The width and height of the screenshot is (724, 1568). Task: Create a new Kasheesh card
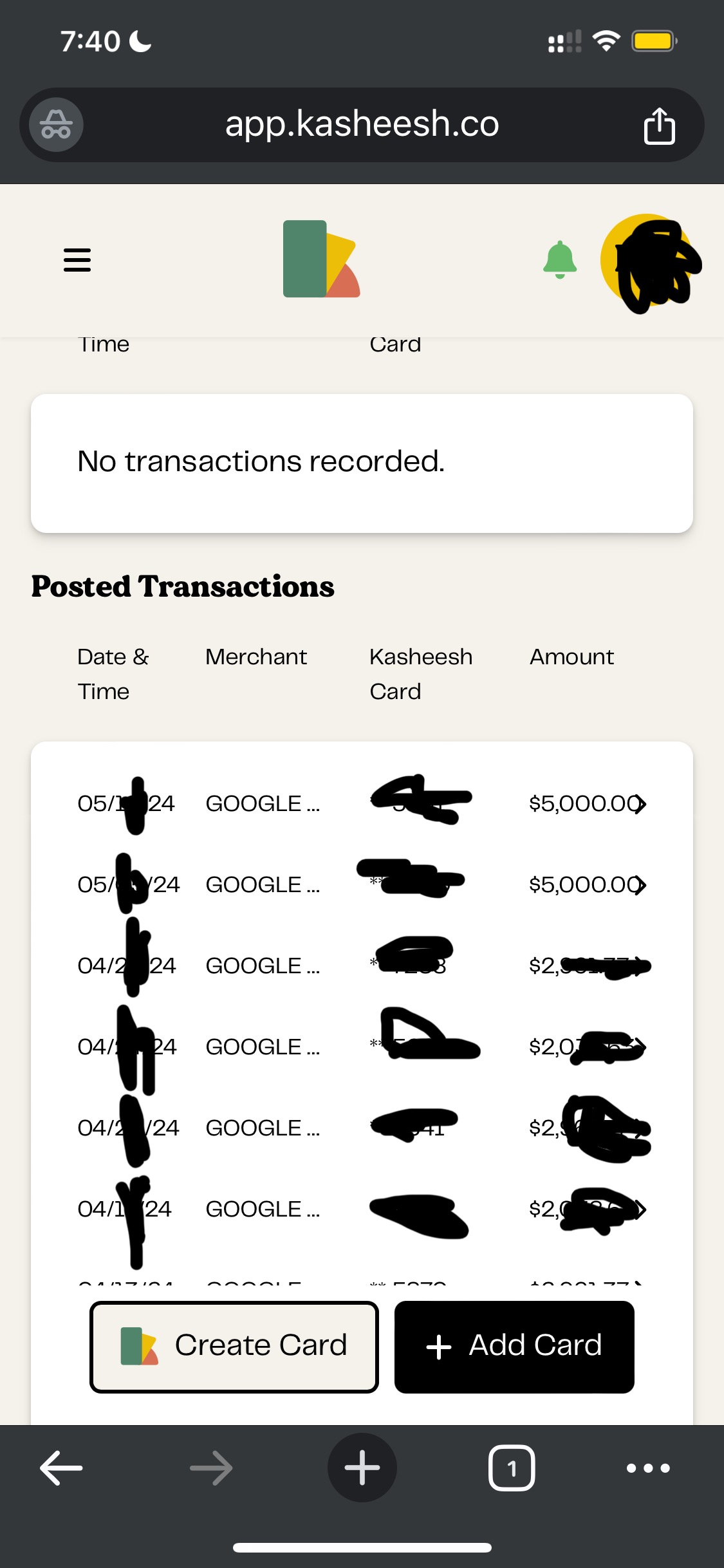pos(234,1347)
